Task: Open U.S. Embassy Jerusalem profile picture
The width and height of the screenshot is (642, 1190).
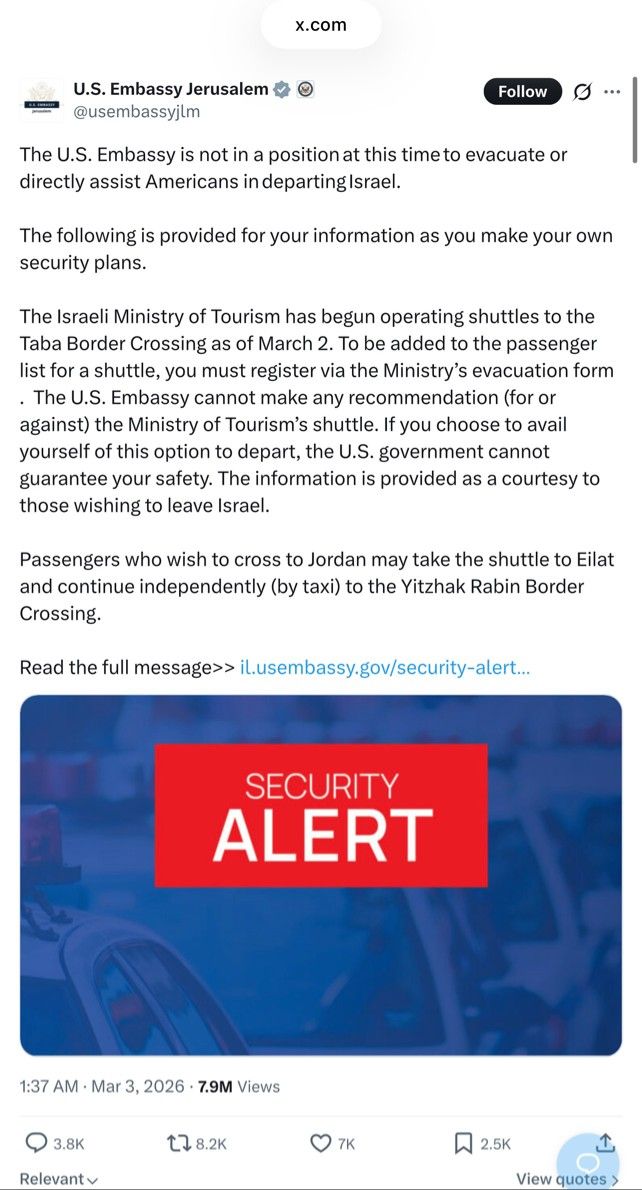Action: [40, 97]
